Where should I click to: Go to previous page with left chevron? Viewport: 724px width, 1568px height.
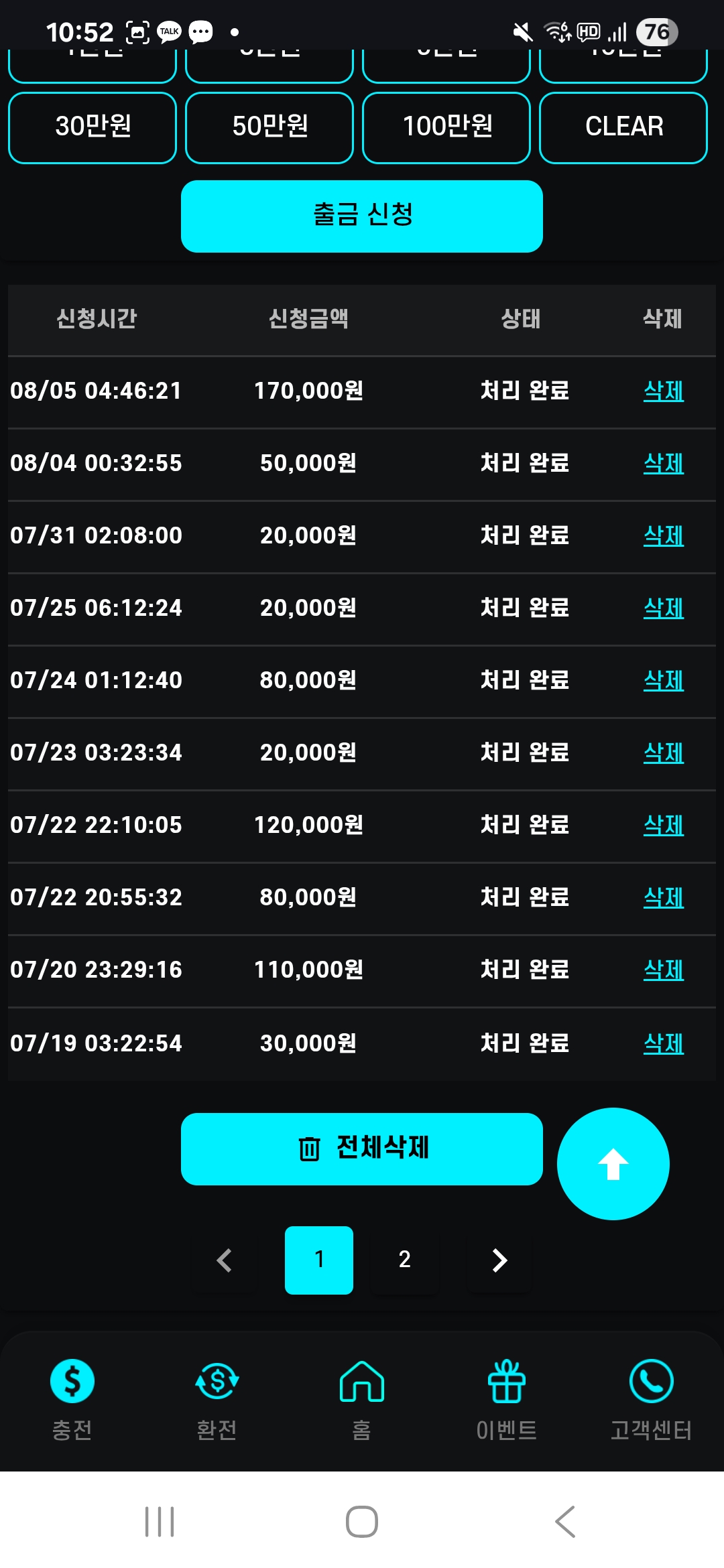click(x=225, y=1260)
